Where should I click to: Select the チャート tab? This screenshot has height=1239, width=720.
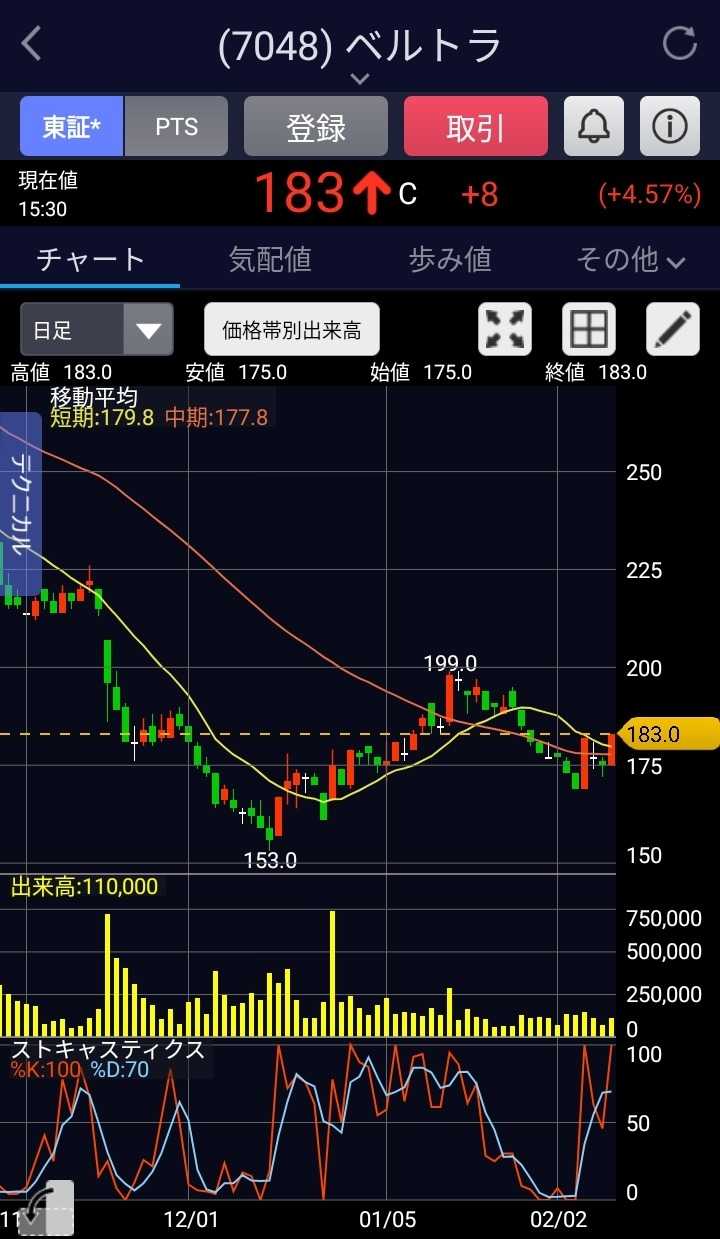click(90, 260)
